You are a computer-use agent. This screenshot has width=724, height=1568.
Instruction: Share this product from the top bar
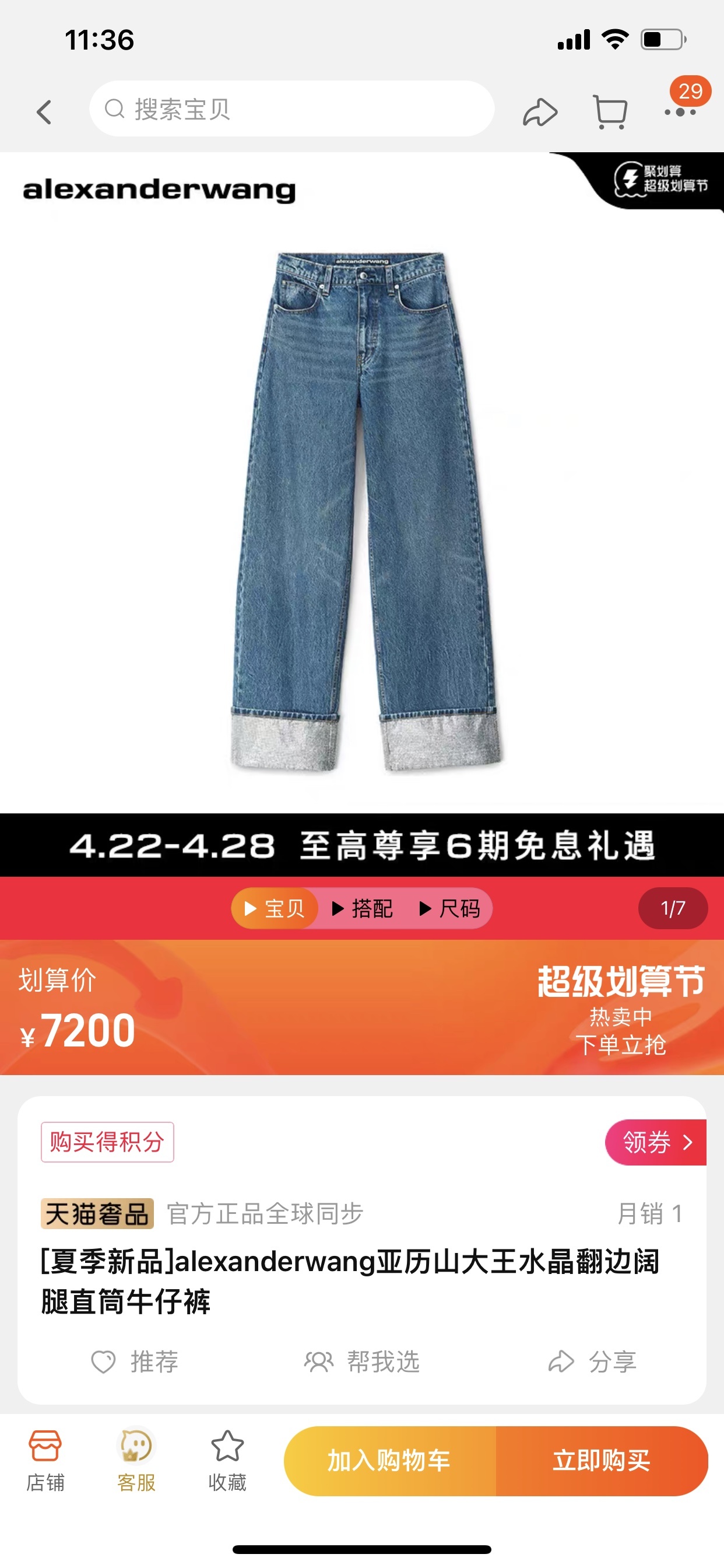tap(540, 112)
